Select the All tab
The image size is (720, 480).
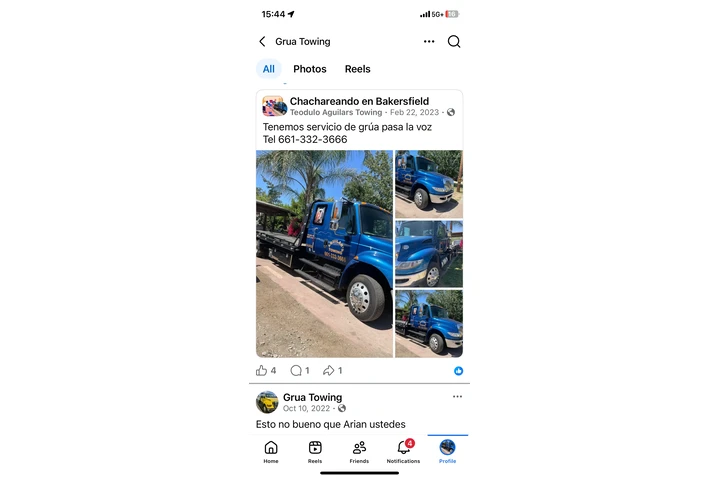(268, 69)
